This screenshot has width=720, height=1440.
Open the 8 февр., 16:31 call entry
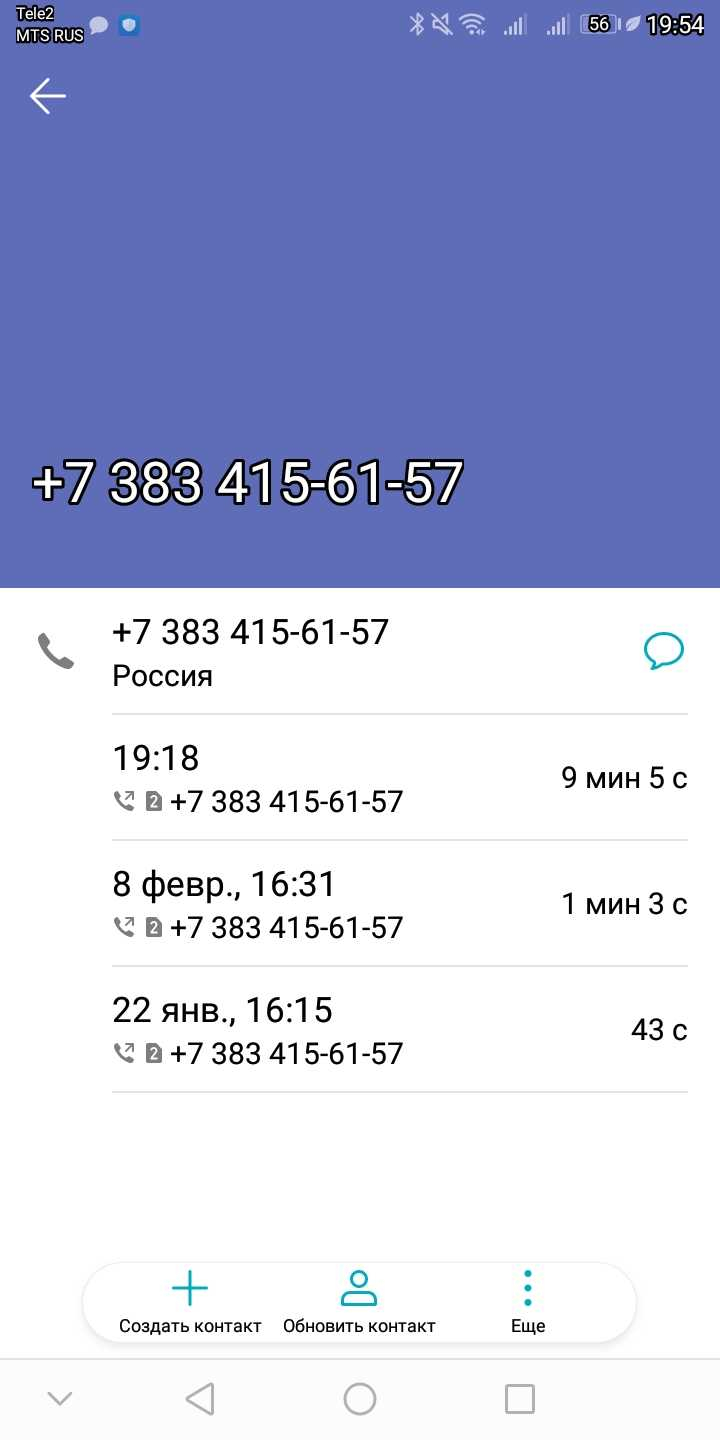pos(400,904)
